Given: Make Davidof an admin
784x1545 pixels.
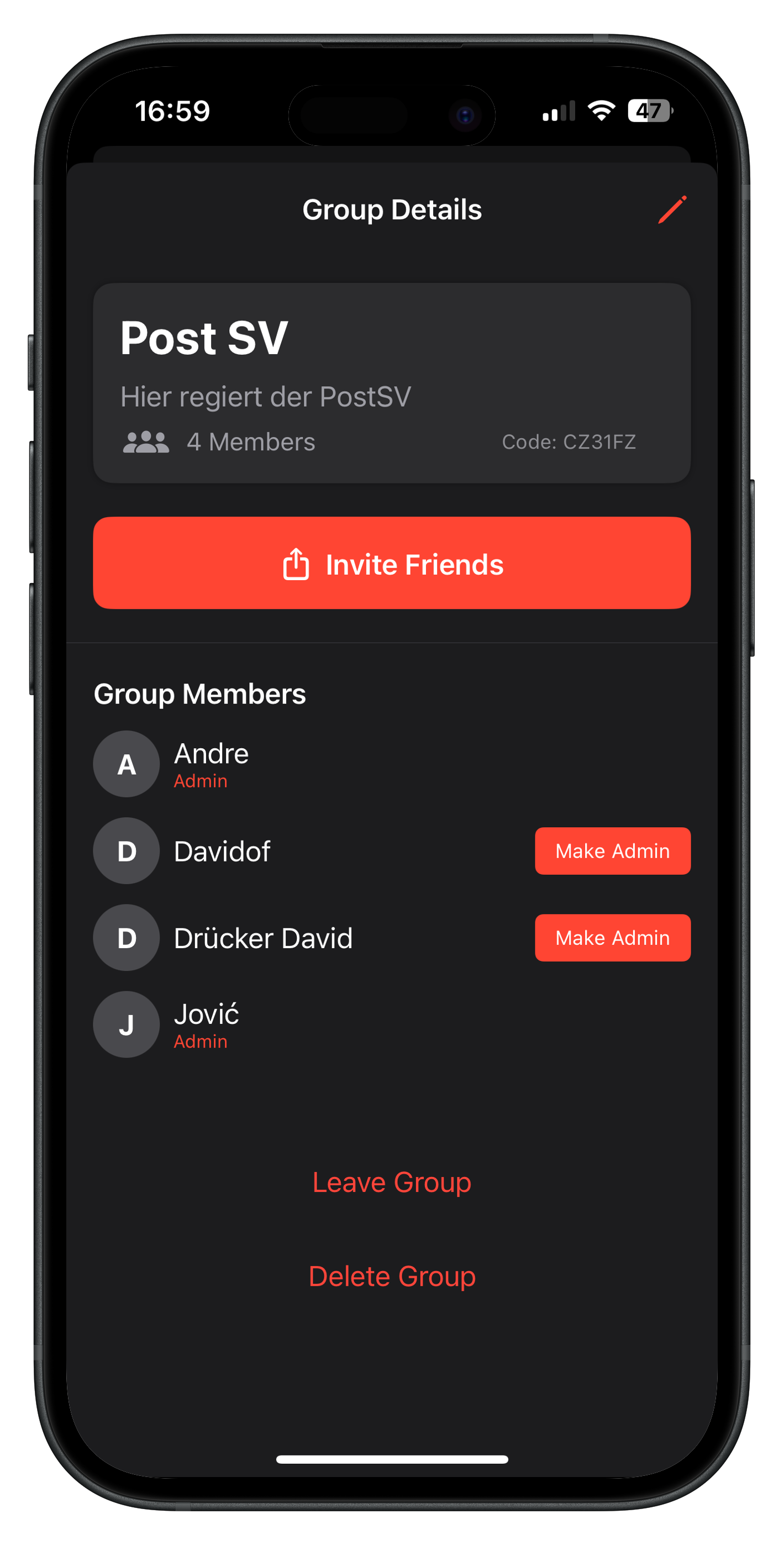Looking at the screenshot, I should coord(612,850).
